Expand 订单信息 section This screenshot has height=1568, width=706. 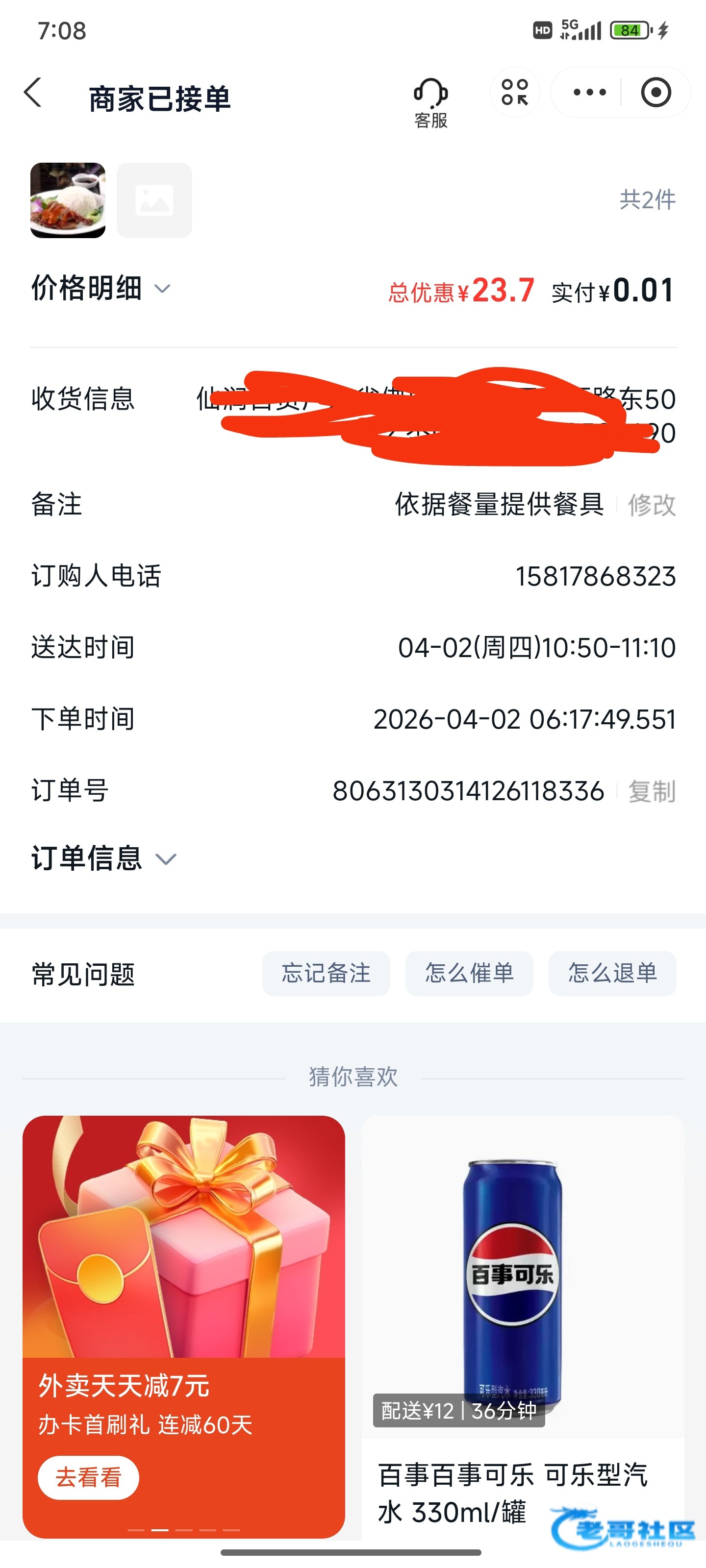(x=103, y=858)
